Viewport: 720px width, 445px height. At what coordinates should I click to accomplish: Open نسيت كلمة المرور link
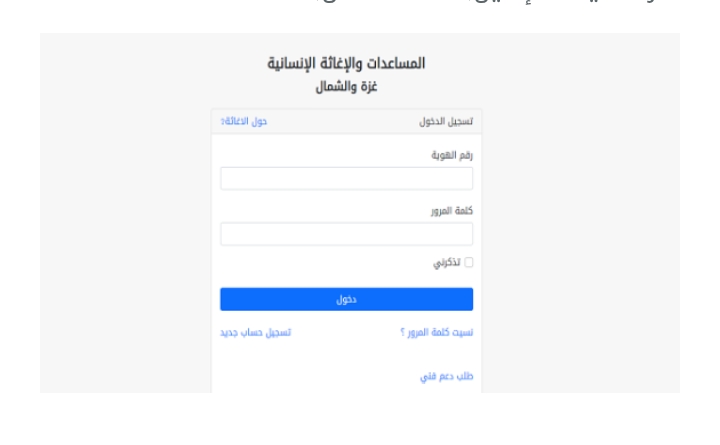tap(435, 335)
